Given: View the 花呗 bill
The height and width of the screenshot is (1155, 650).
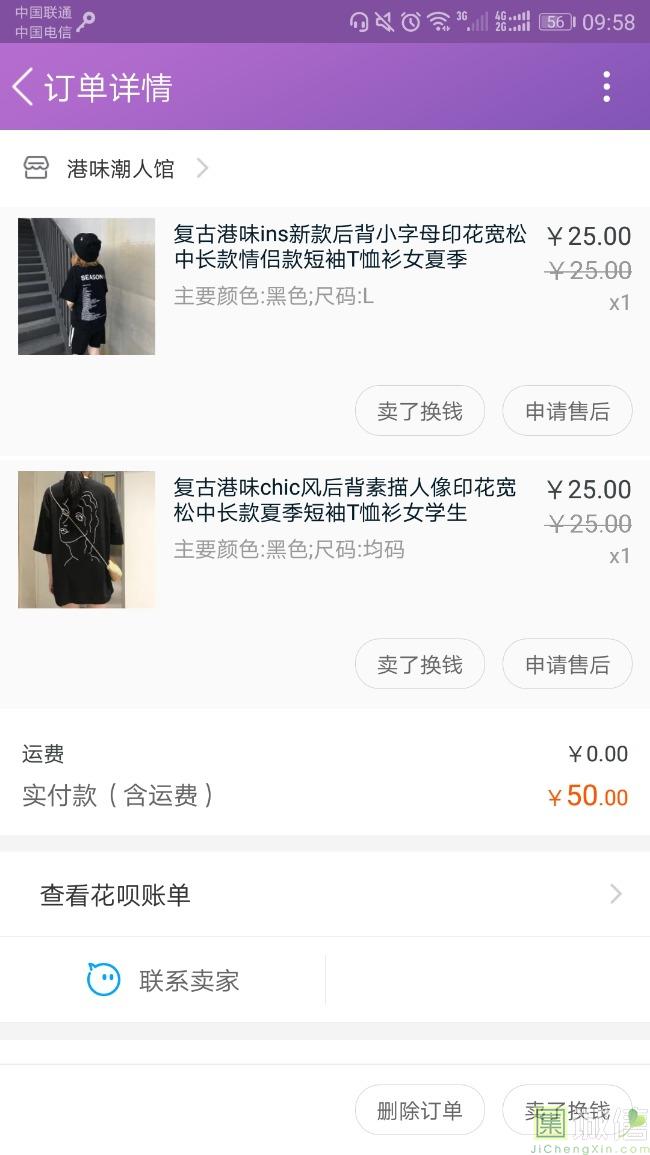Looking at the screenshot, I should [x=325, y=895].
